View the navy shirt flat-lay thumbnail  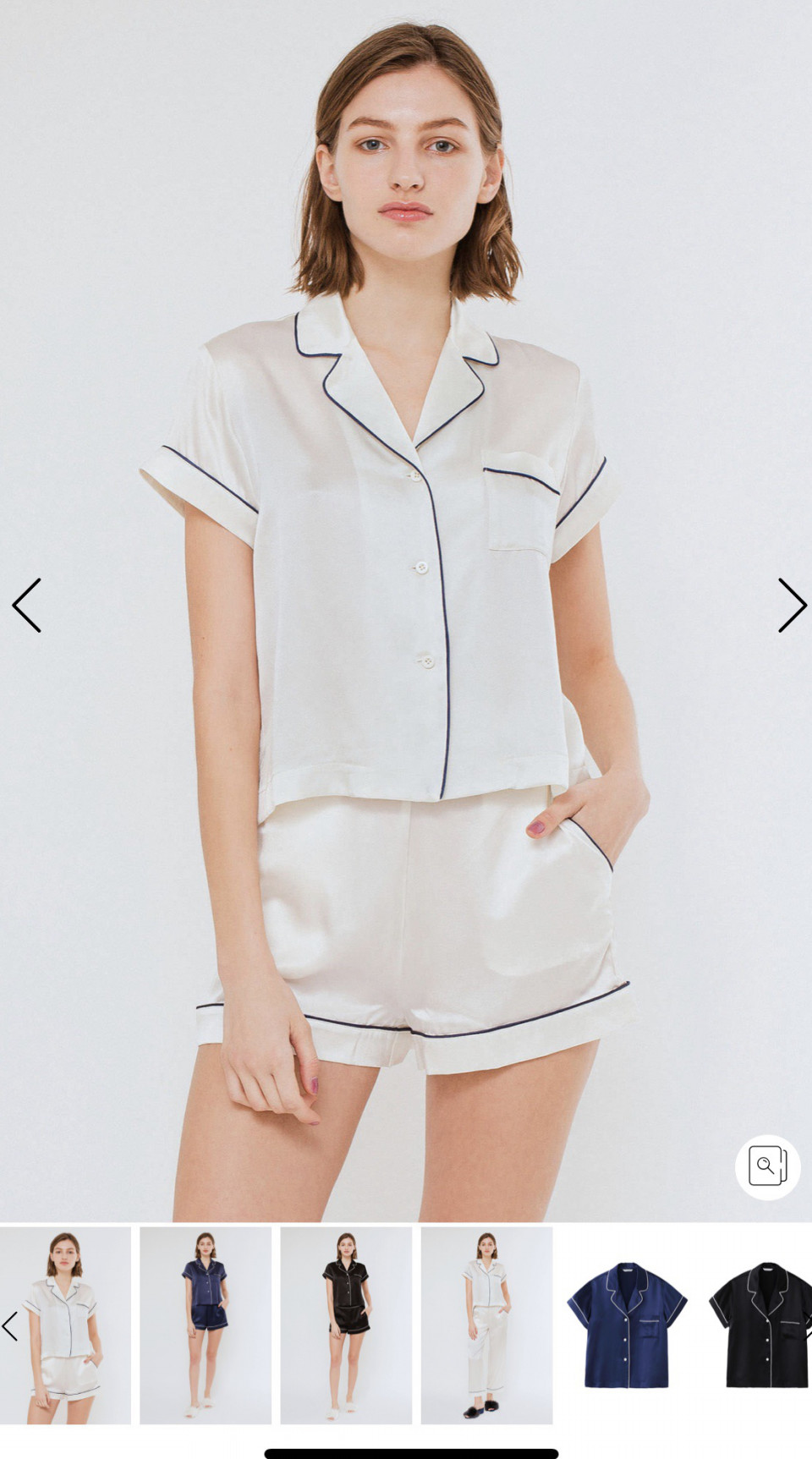pos(627,1325)
